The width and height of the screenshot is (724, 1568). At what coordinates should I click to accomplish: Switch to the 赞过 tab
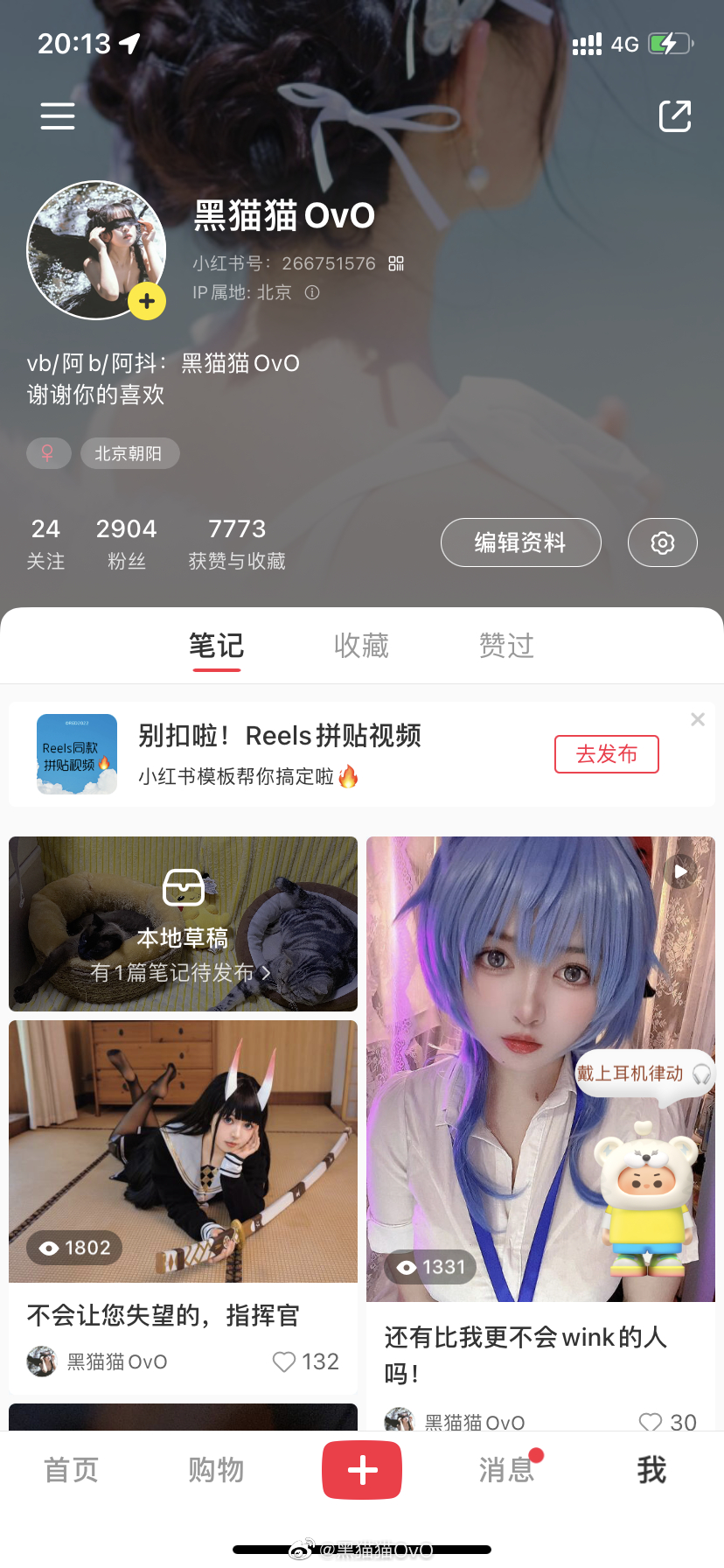tap(506, 646)
